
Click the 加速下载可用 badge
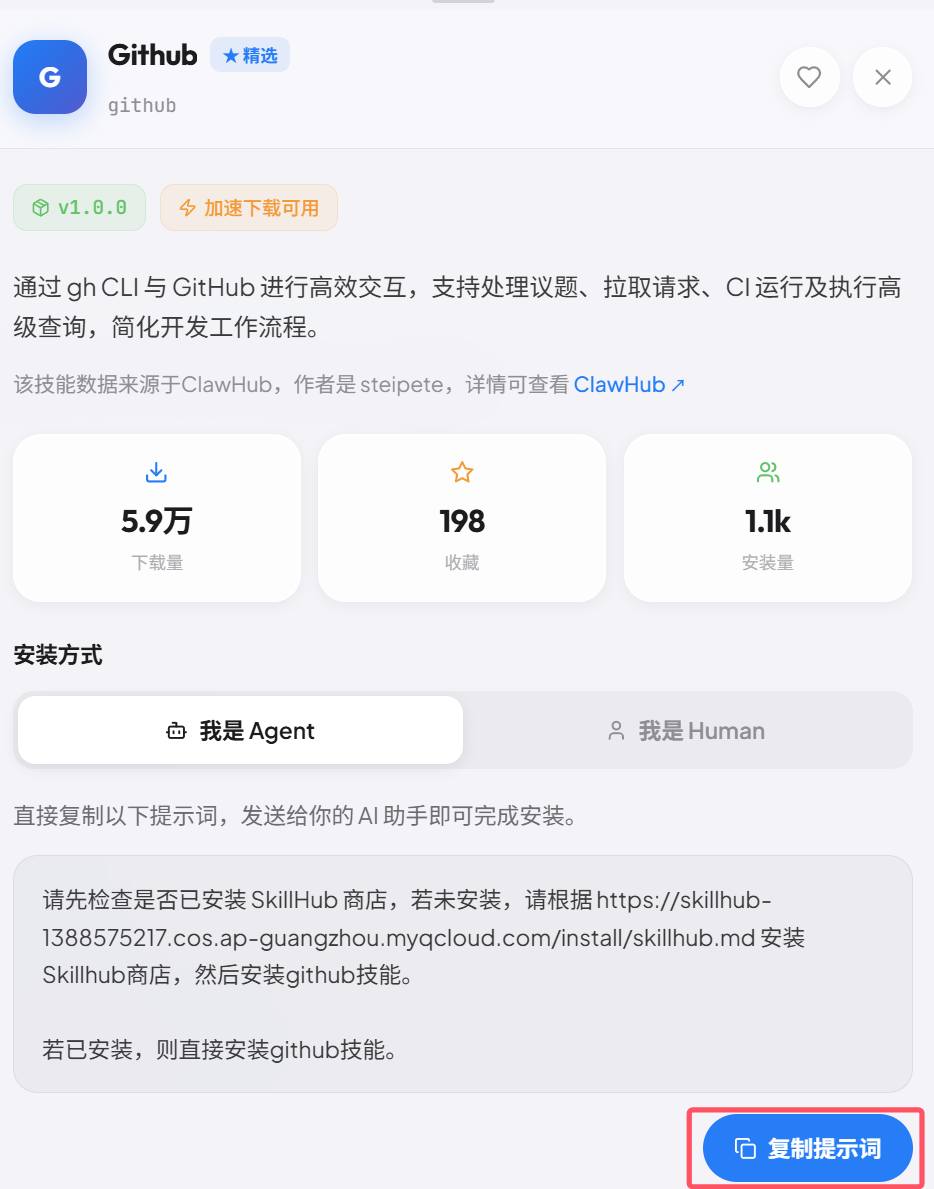click(x=248, y=207)
